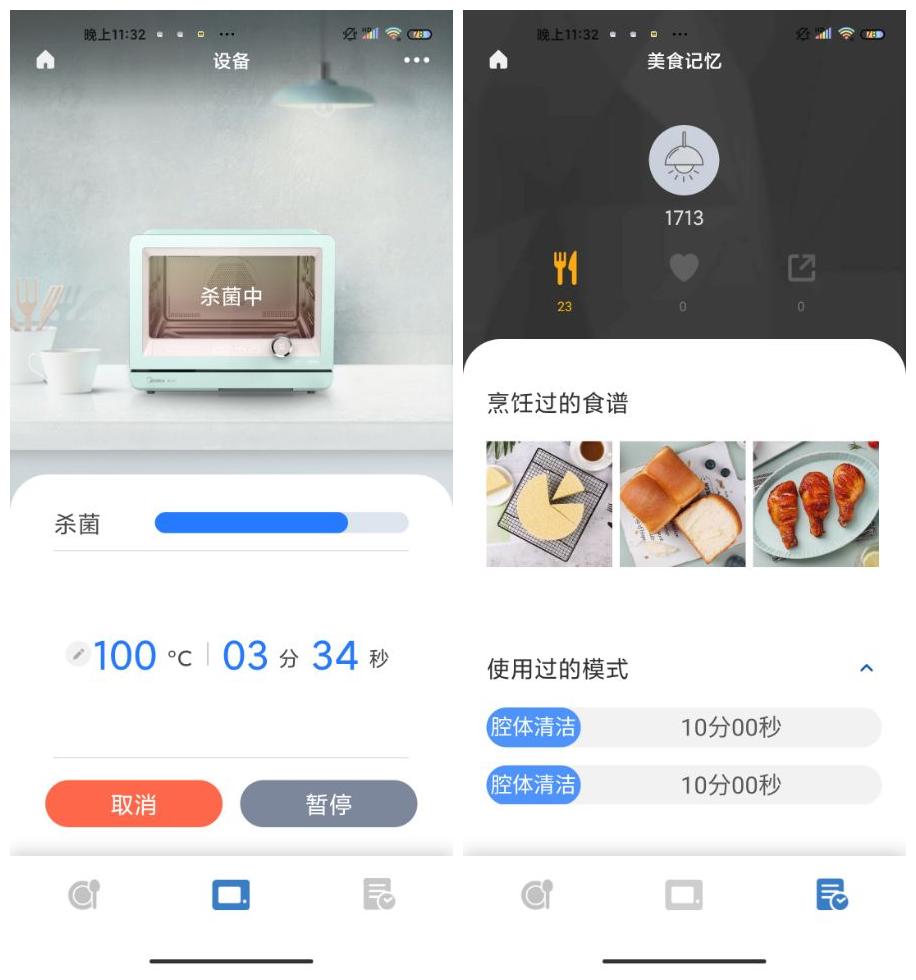The height and width of the screenshot is (980, 916).
Task: Open the roasted chicken legs thumbnail
Action: tap(815, 503)
